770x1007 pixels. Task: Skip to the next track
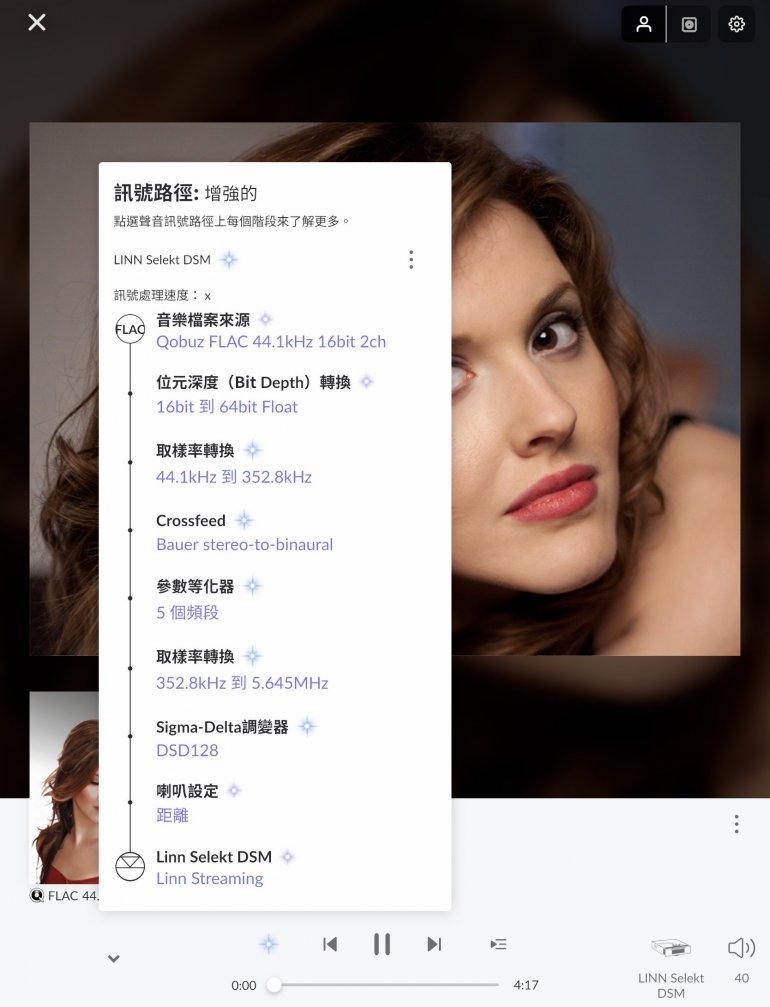(434, 944)
